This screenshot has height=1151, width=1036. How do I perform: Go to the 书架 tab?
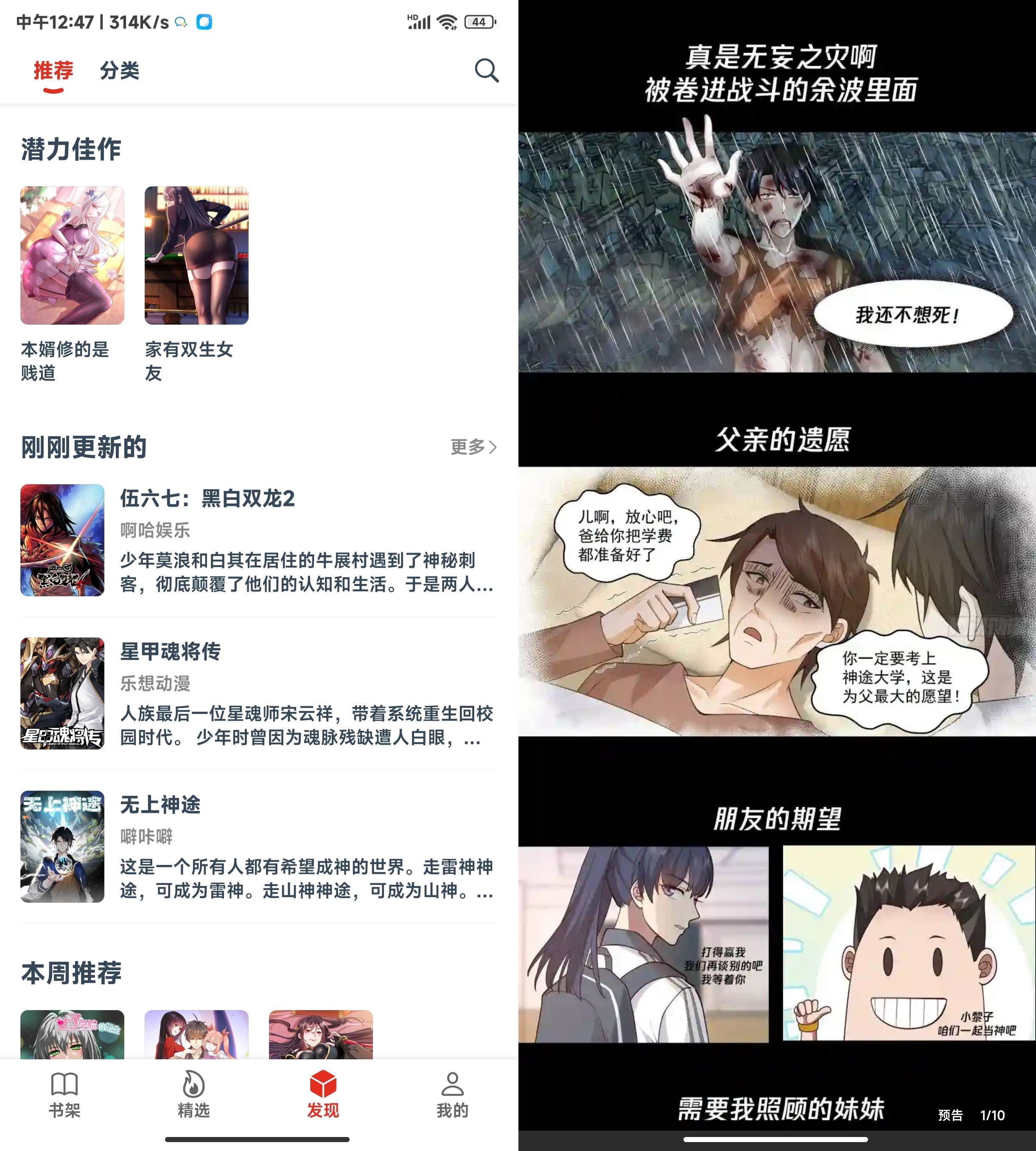(64, 1095)
